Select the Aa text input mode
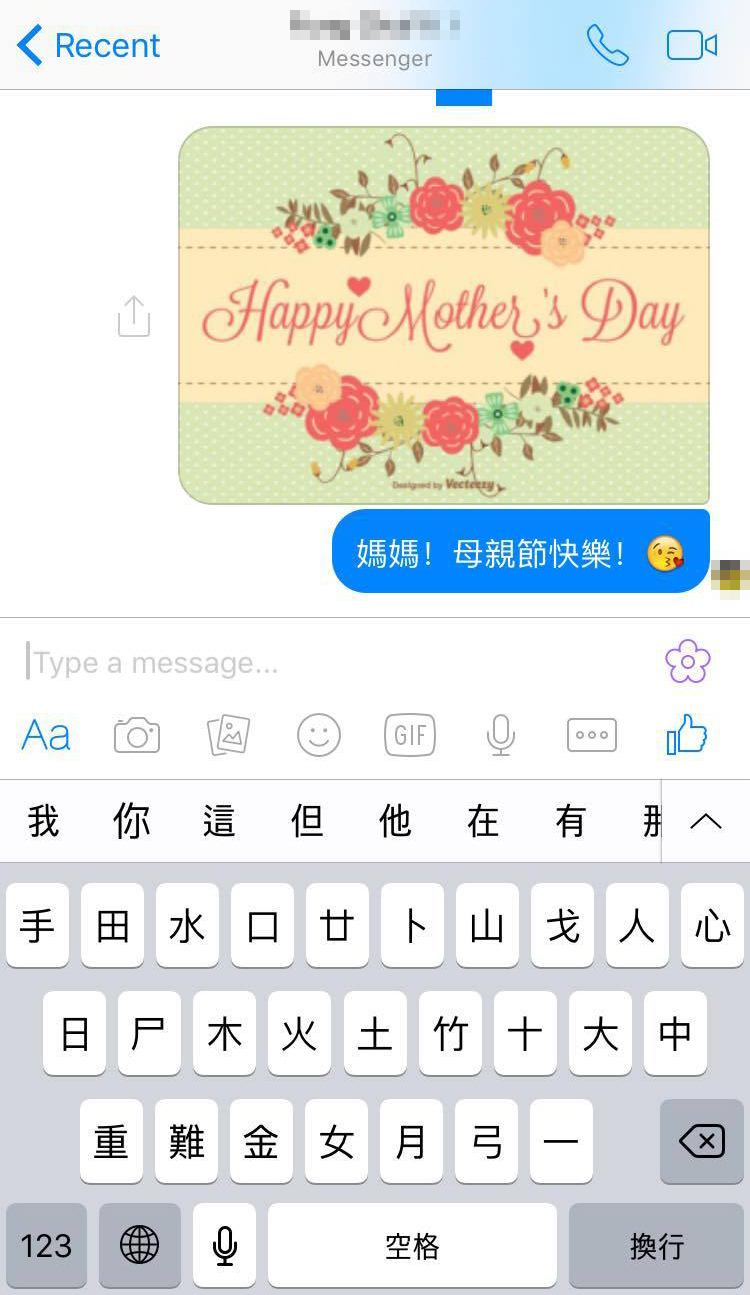Viewport: 750px width, 1295px height. pos(46,736)
